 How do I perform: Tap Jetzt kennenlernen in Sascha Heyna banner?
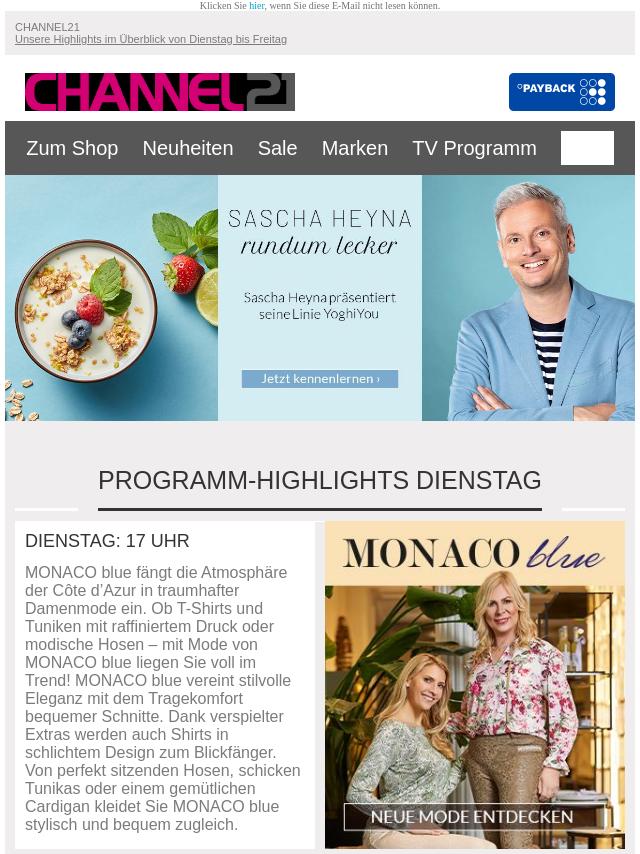(x=320, y=379)
